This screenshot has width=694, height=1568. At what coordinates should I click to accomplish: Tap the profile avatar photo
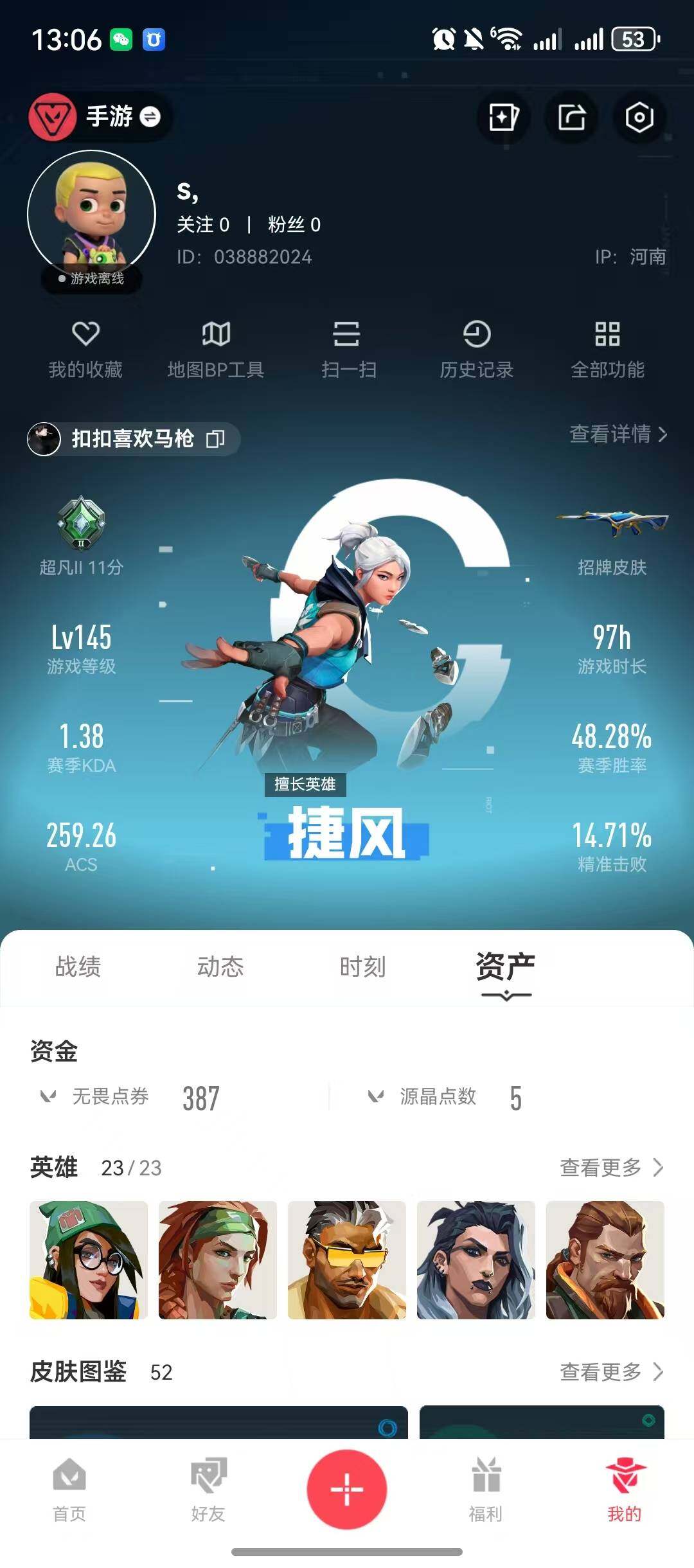(x=93, y=209)
